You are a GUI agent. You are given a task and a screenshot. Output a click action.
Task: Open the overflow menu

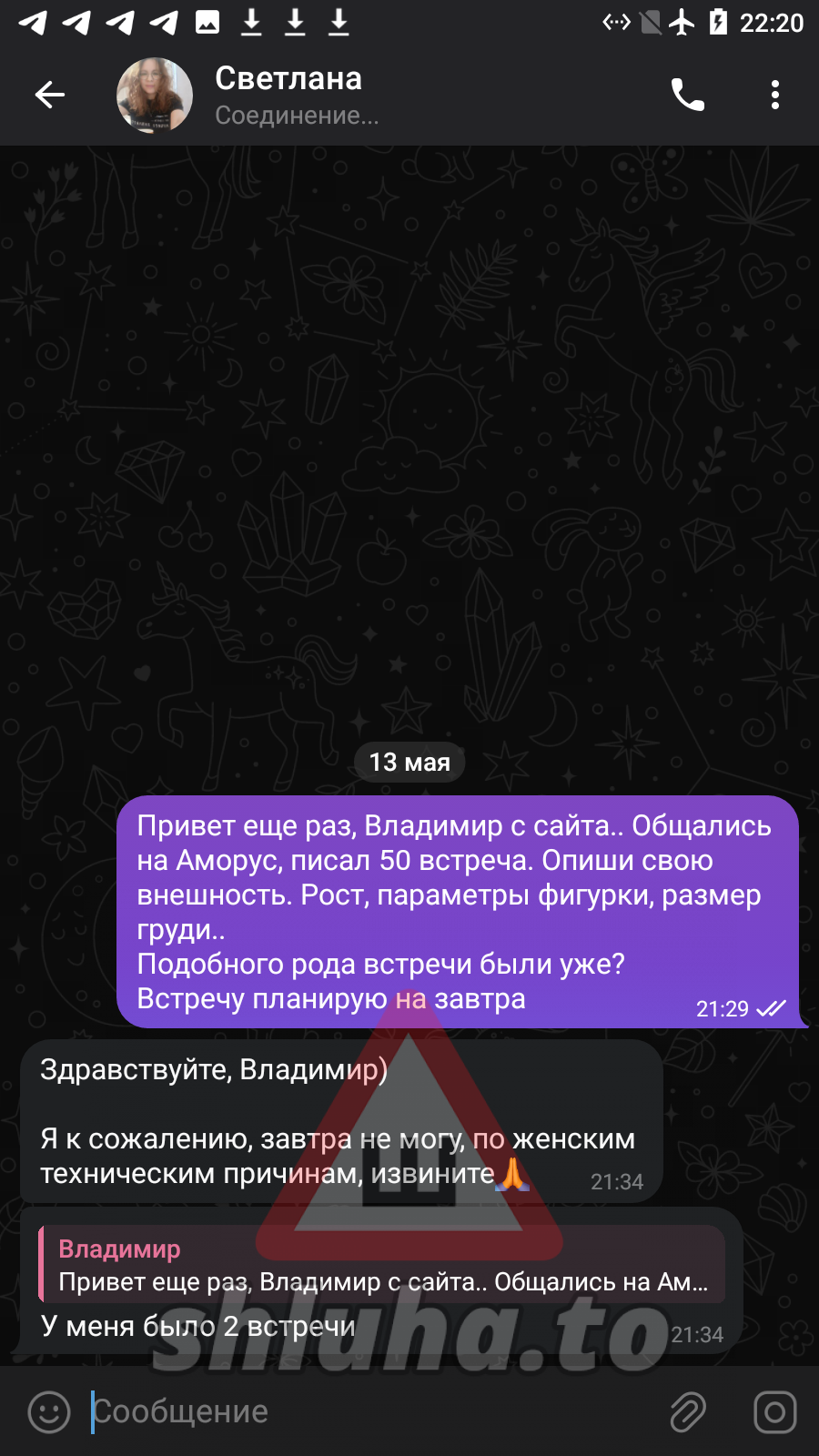[x=774, y=95]
